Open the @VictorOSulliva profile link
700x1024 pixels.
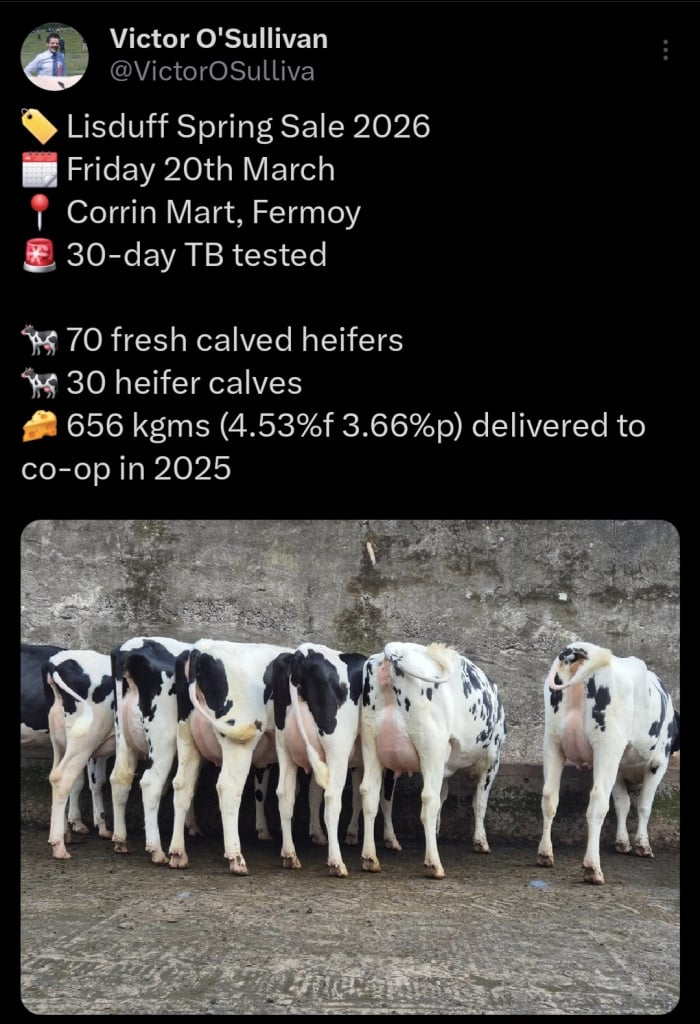211,71
